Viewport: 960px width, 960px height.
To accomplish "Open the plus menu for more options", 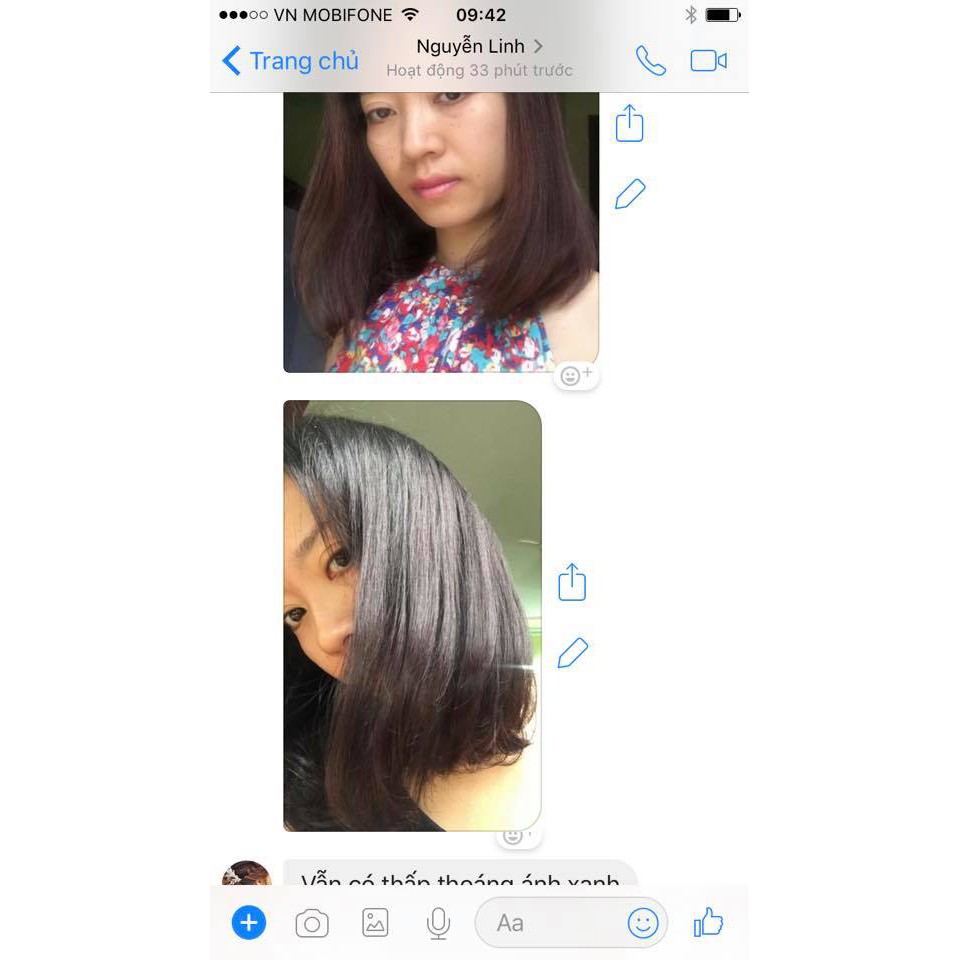I will click(249, 922).
